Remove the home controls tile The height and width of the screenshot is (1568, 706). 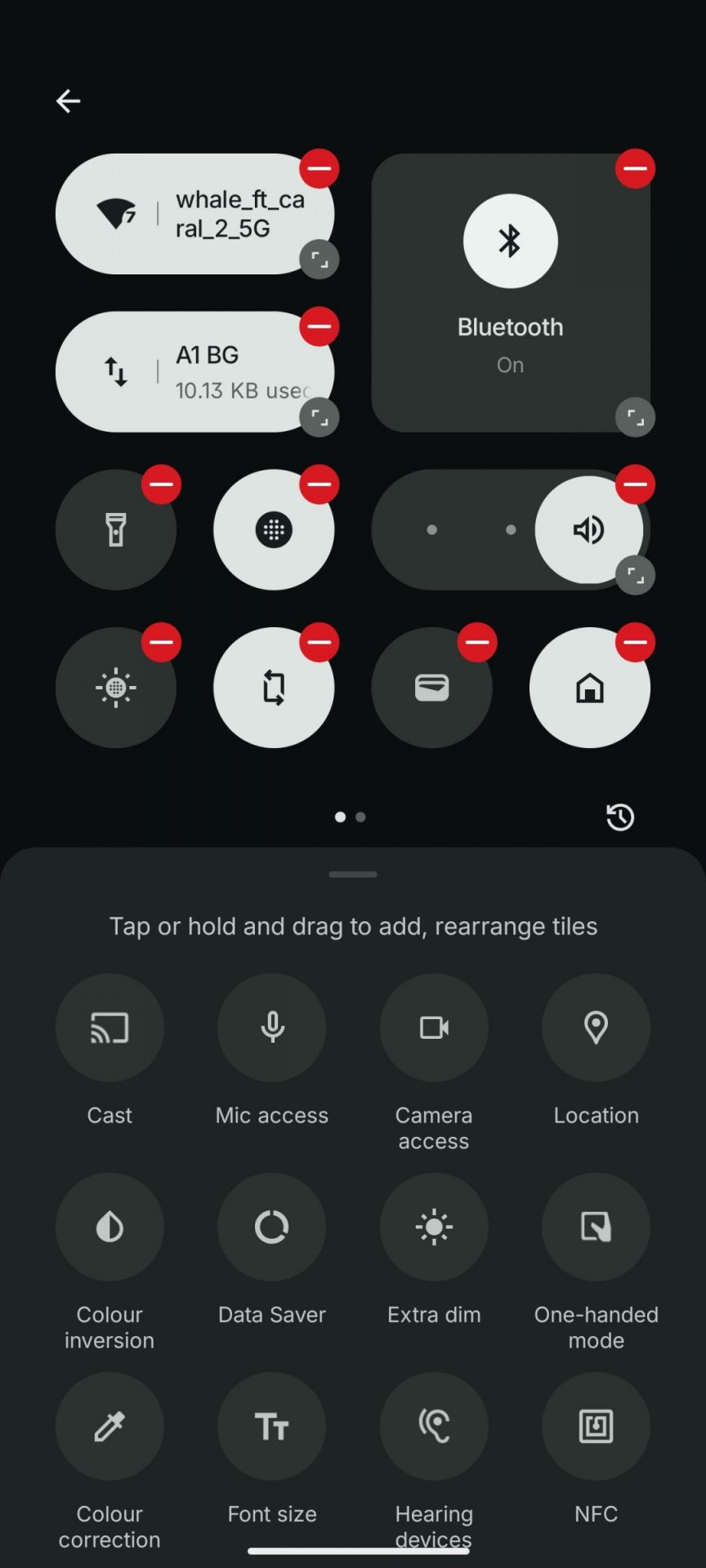(635, 643)
